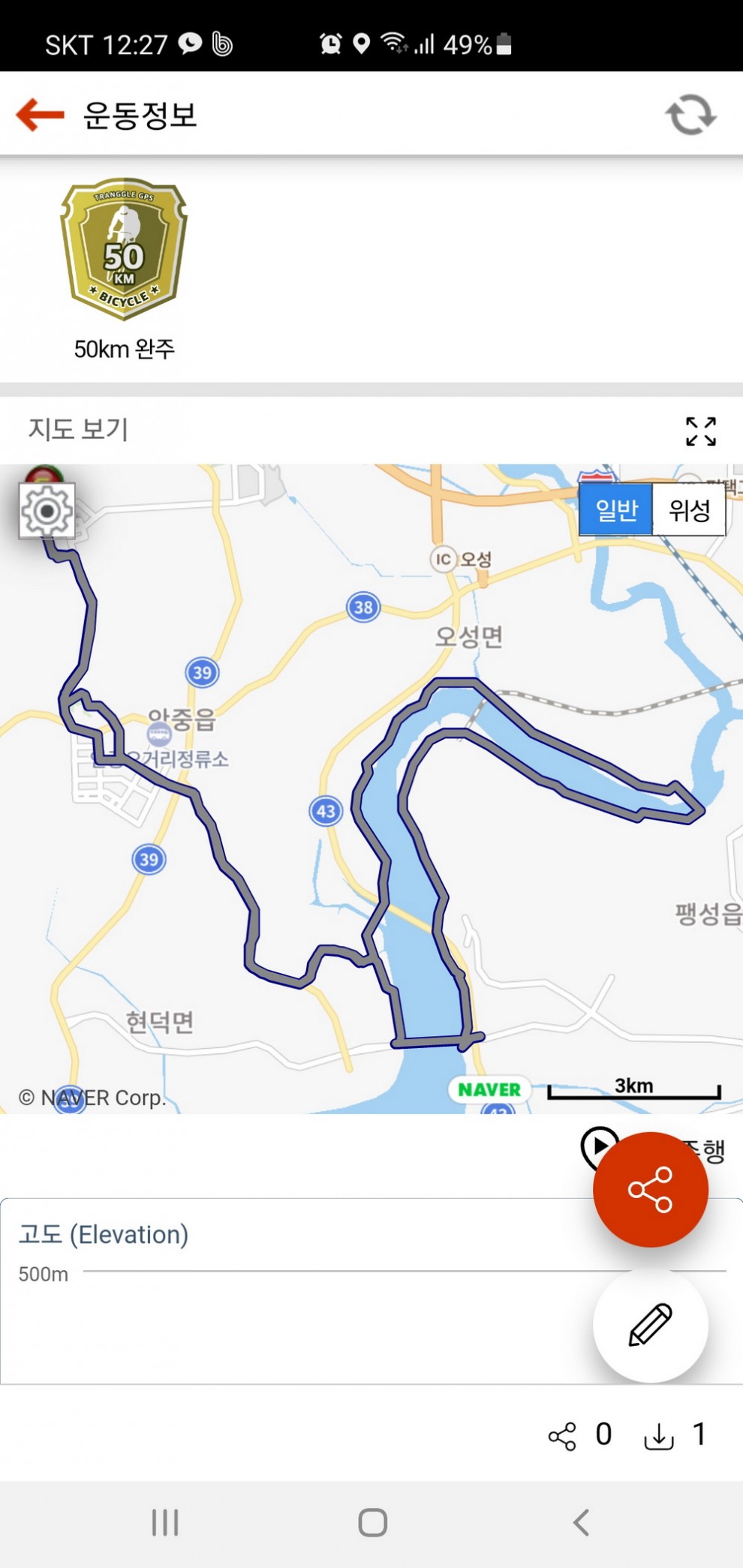Open map settings gear
The height and width of the screenshot is (1568, 743).
[47, 511]
